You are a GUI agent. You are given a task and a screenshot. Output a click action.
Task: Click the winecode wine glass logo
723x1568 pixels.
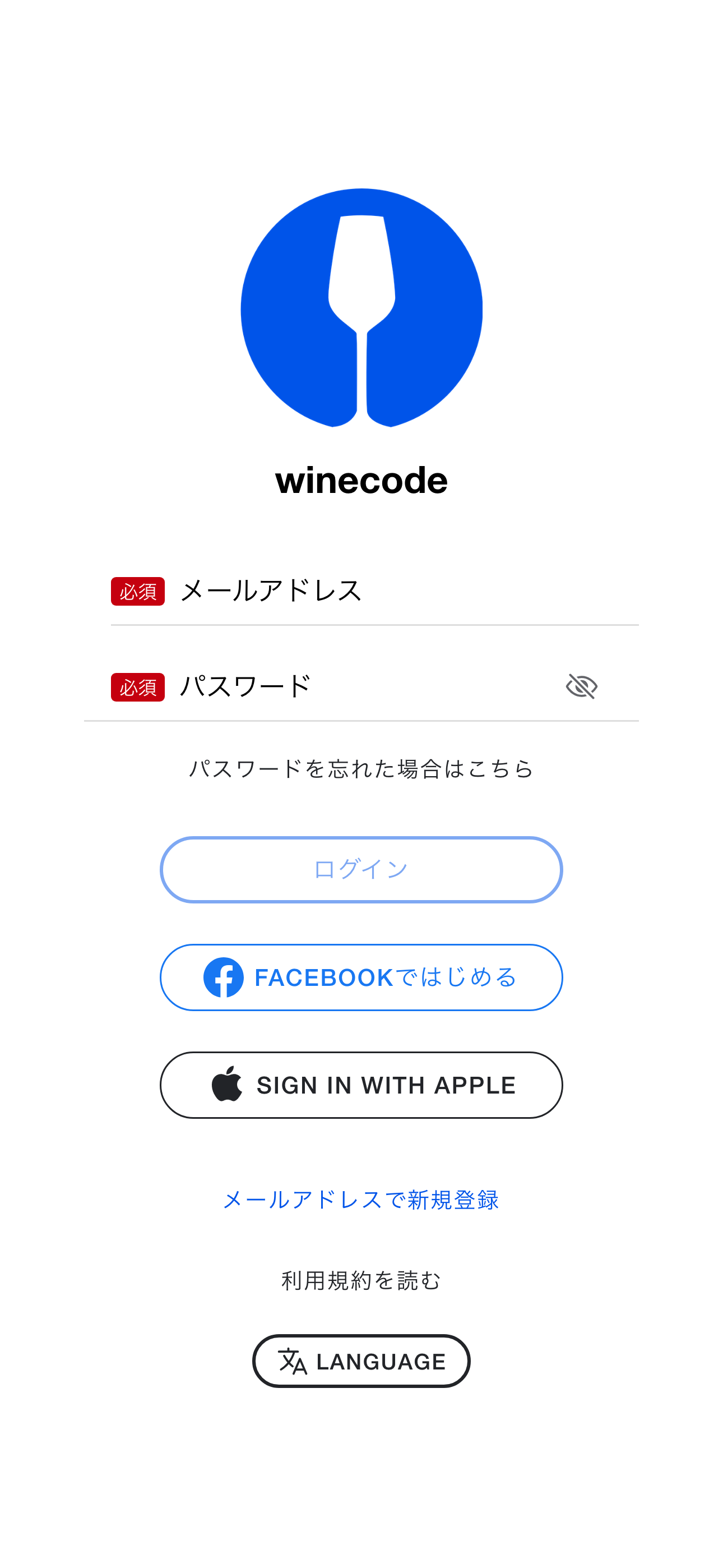point(361,307)
